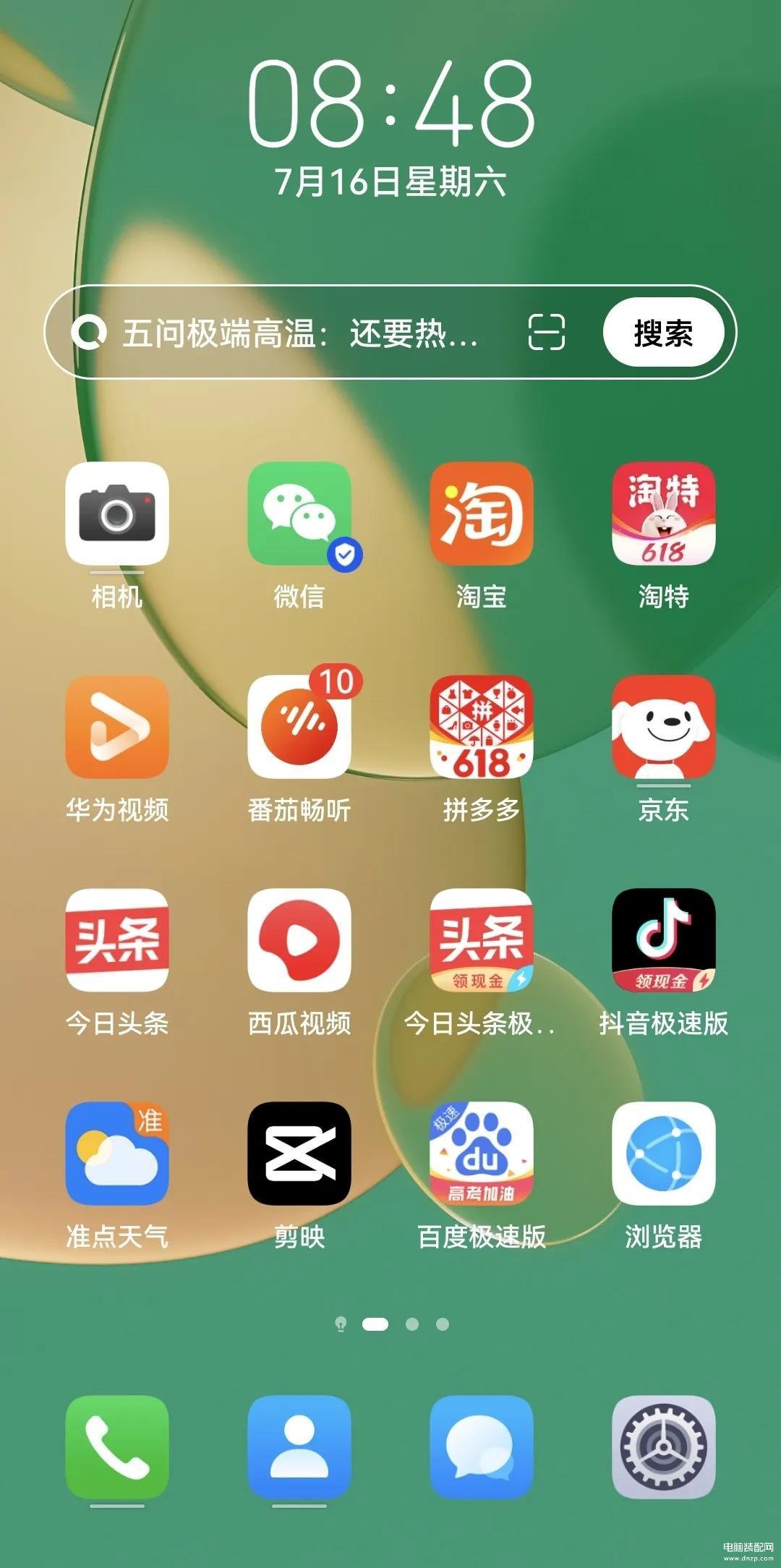Image resolution: width=781 pixels, height=1568 pixels.
Task: Tap the 搜索 button
Action: (x=663, y=333)
